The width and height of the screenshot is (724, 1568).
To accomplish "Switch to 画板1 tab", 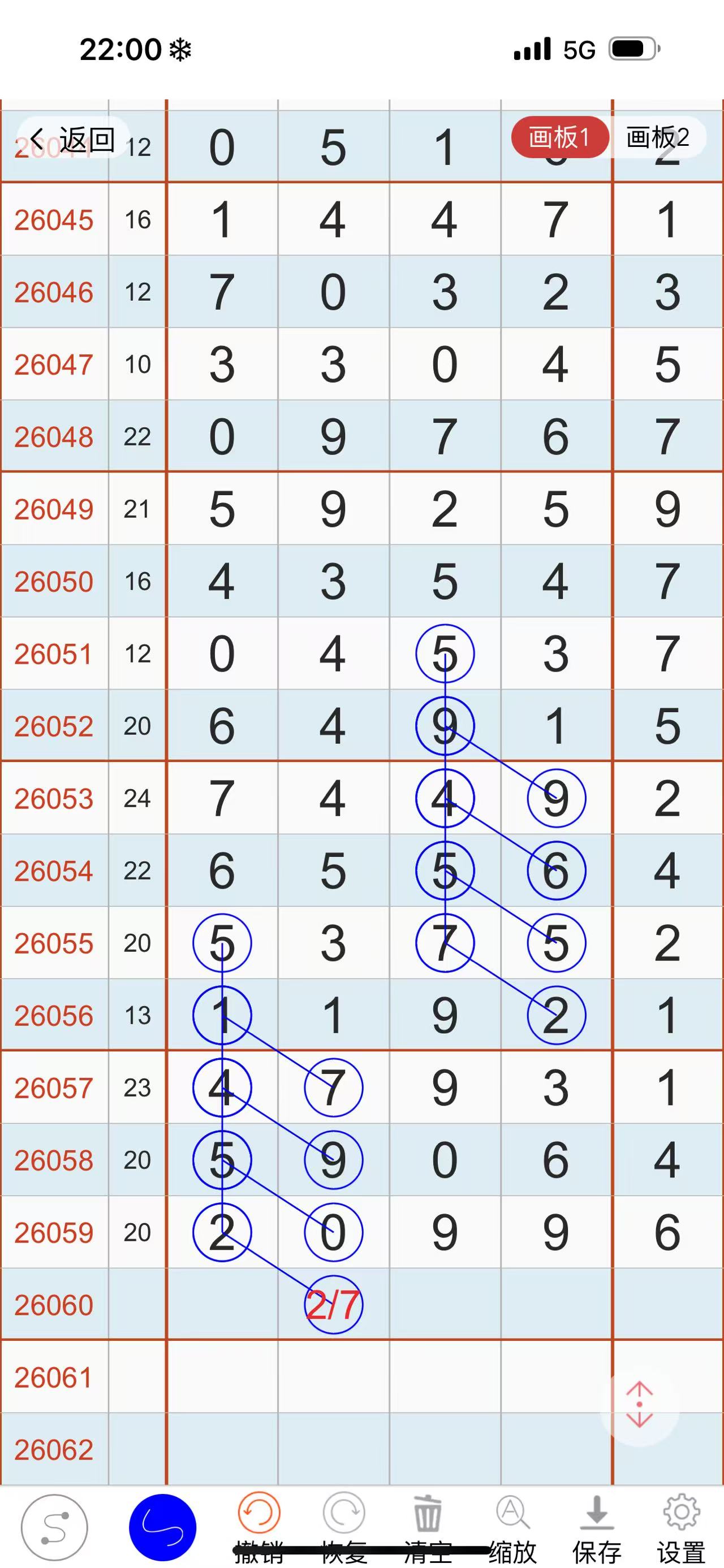I will coord(559,137).
